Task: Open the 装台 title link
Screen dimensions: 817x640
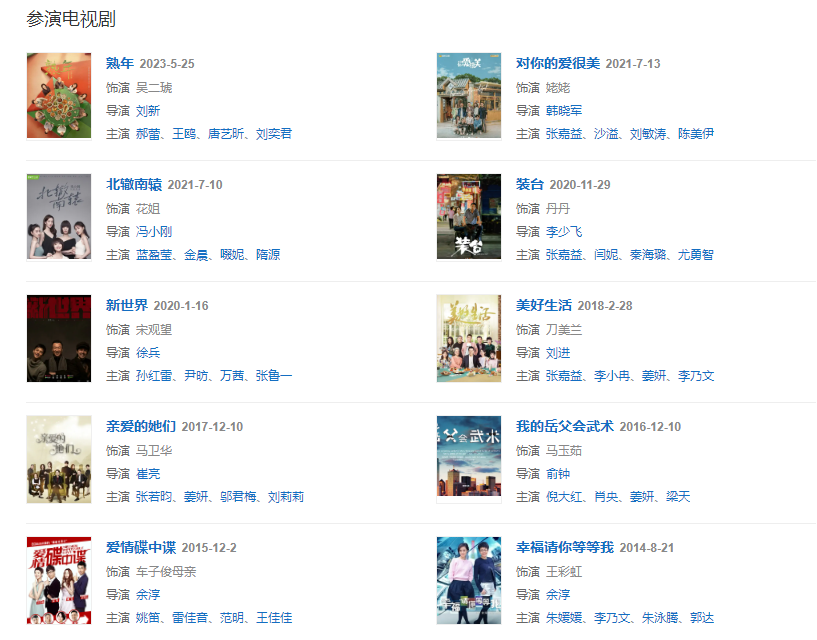Action: click(x=530, y=185)
